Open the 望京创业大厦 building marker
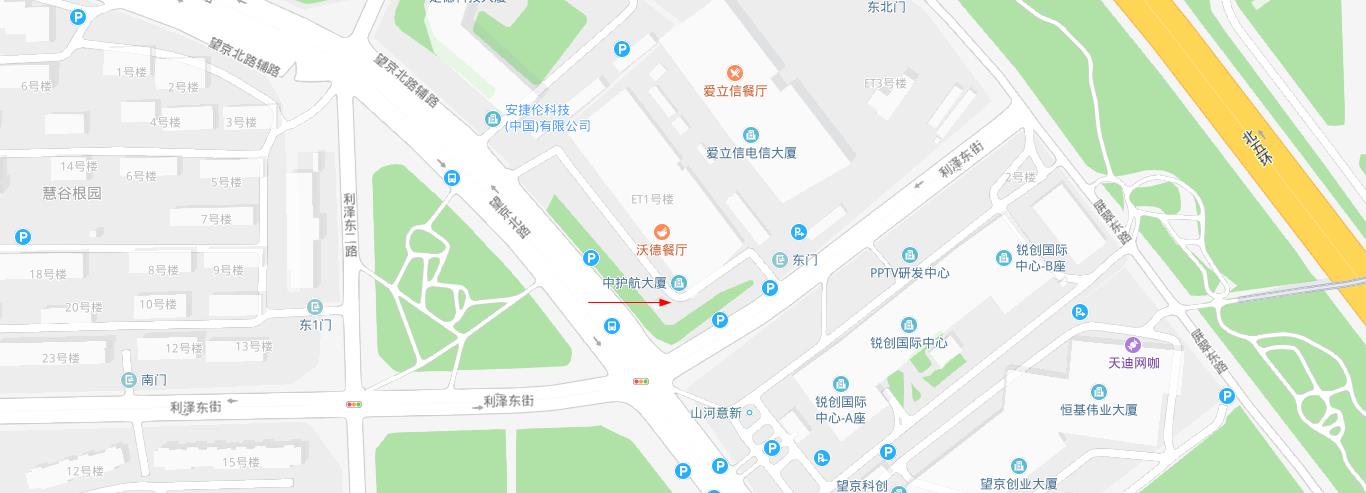This screenshot has height=493, width=1366. click(1018, 466)
